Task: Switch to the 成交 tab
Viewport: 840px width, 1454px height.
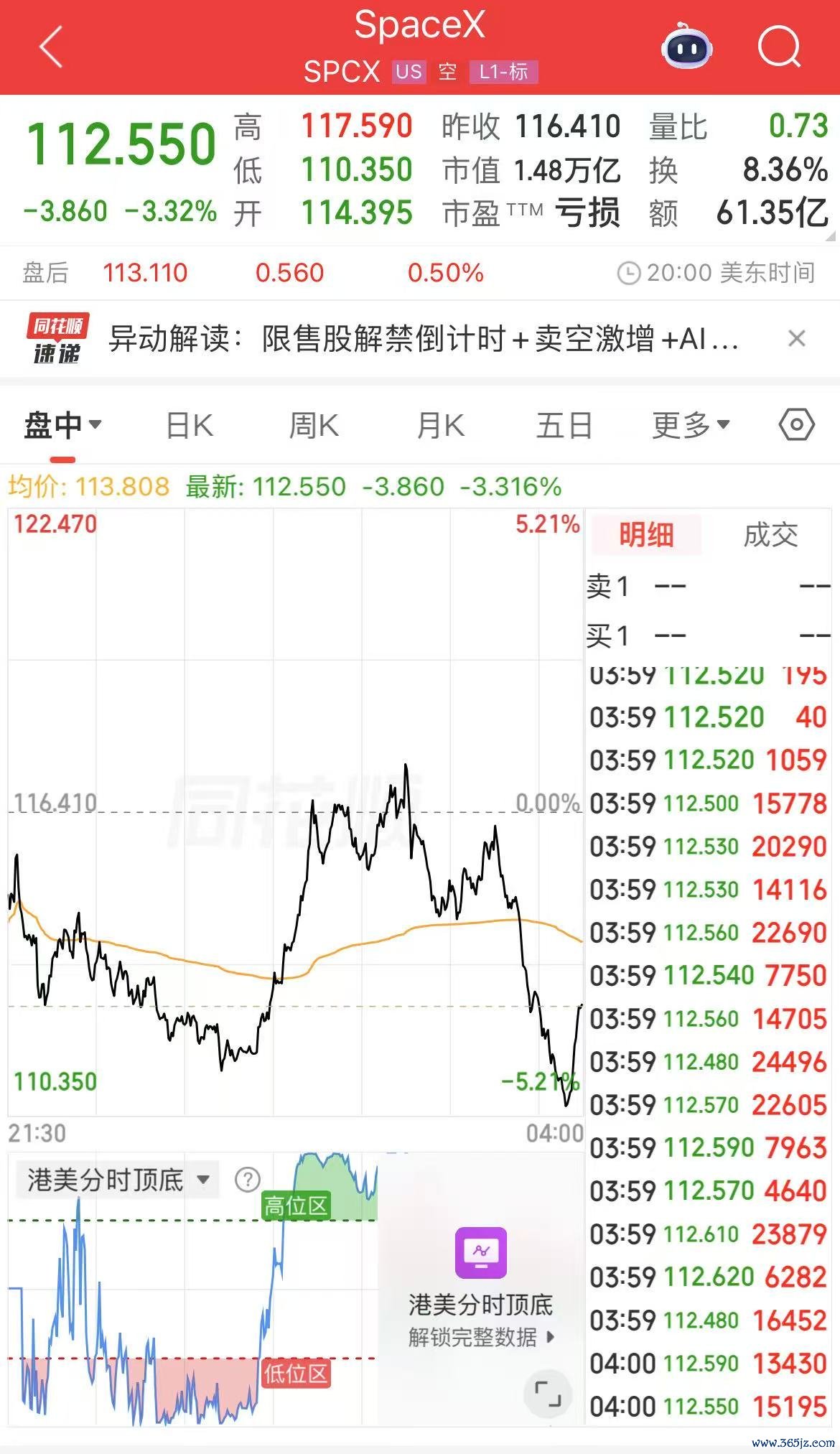Action: point(770,534)
